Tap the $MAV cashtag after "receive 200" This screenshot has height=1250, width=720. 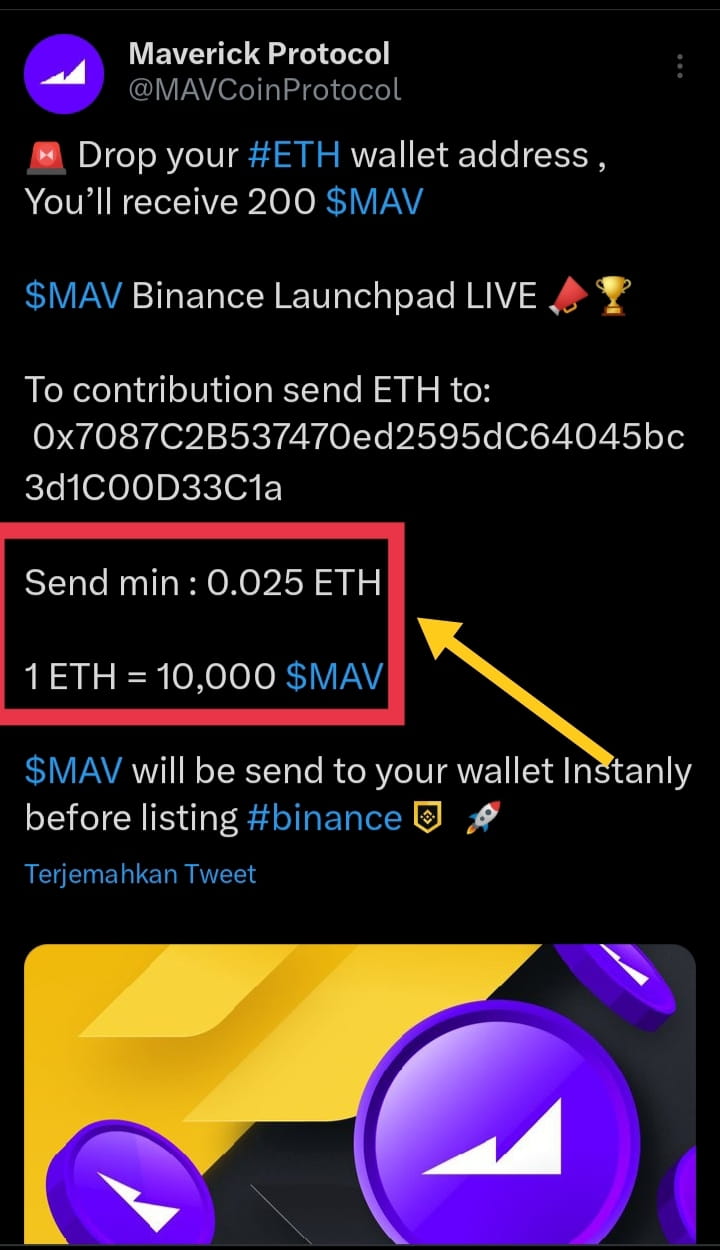click(374, 202)
